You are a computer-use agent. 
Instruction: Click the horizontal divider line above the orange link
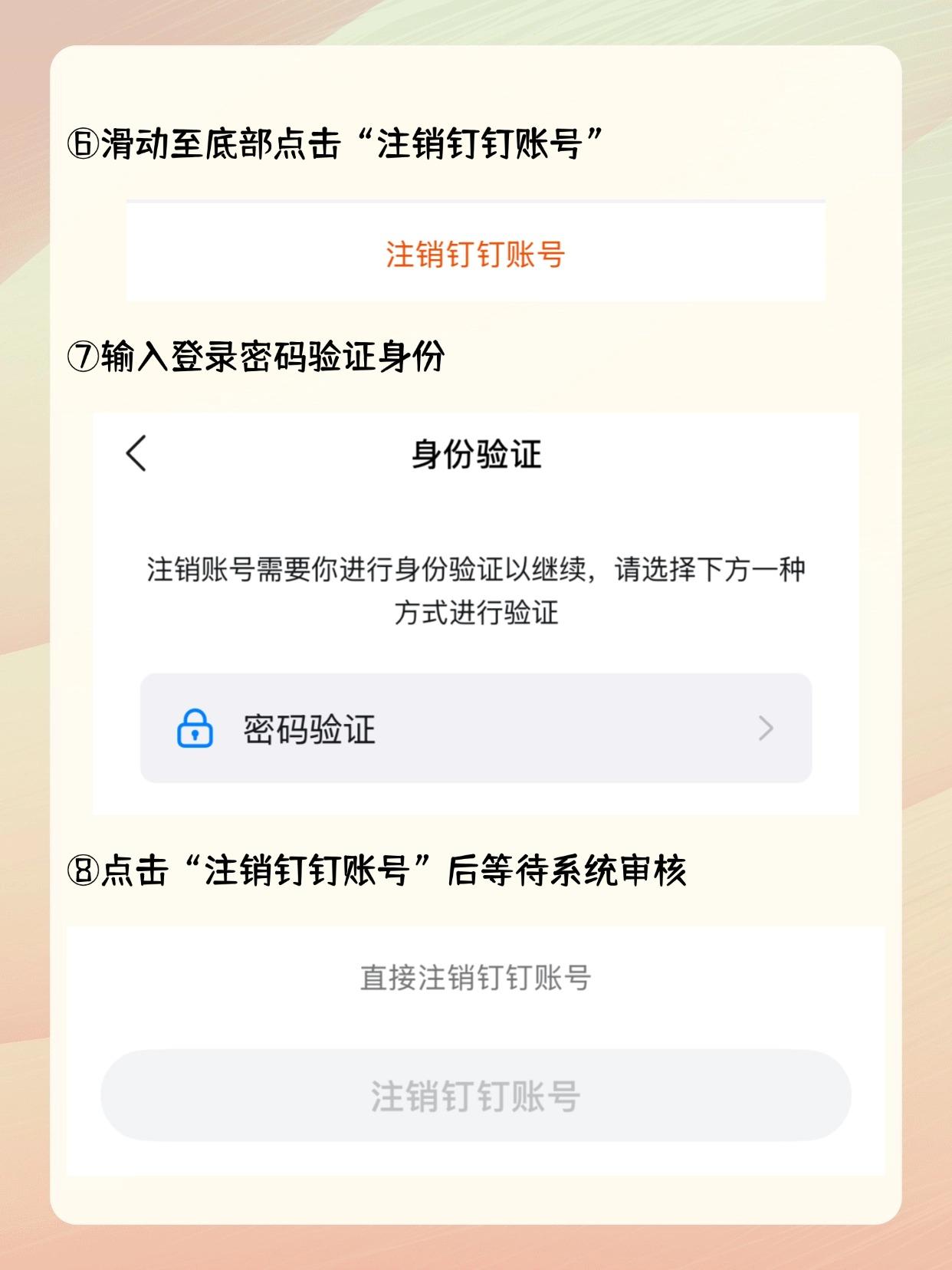pos(475,202)
